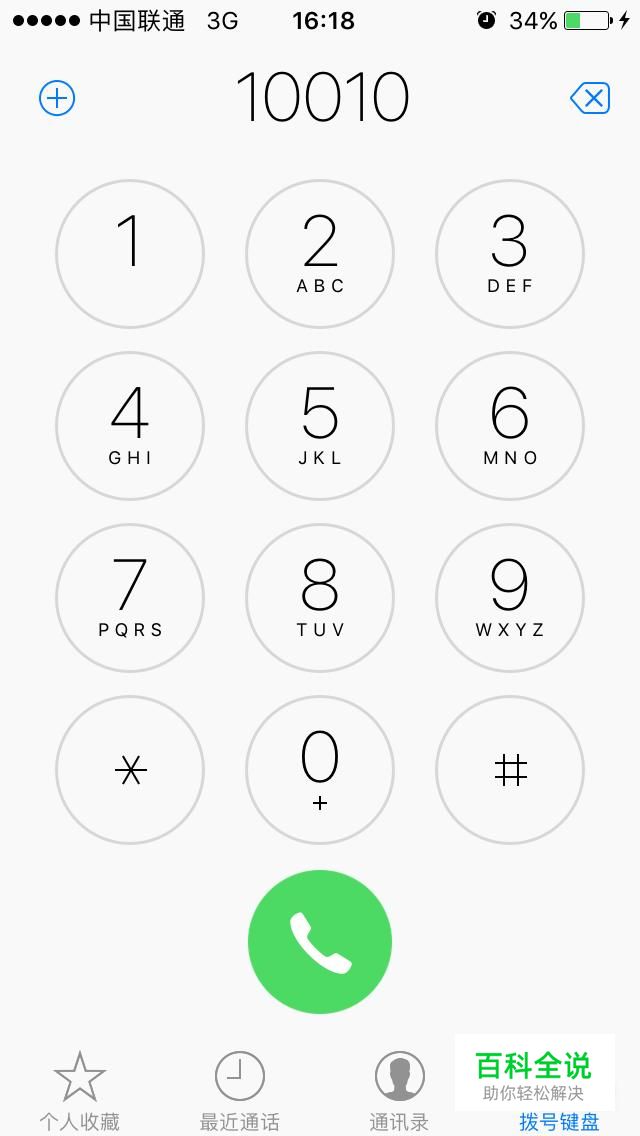This screenshot has width=640, height=1136.
Task: Tap the 4 GHI key
Action: pos(130,427)
